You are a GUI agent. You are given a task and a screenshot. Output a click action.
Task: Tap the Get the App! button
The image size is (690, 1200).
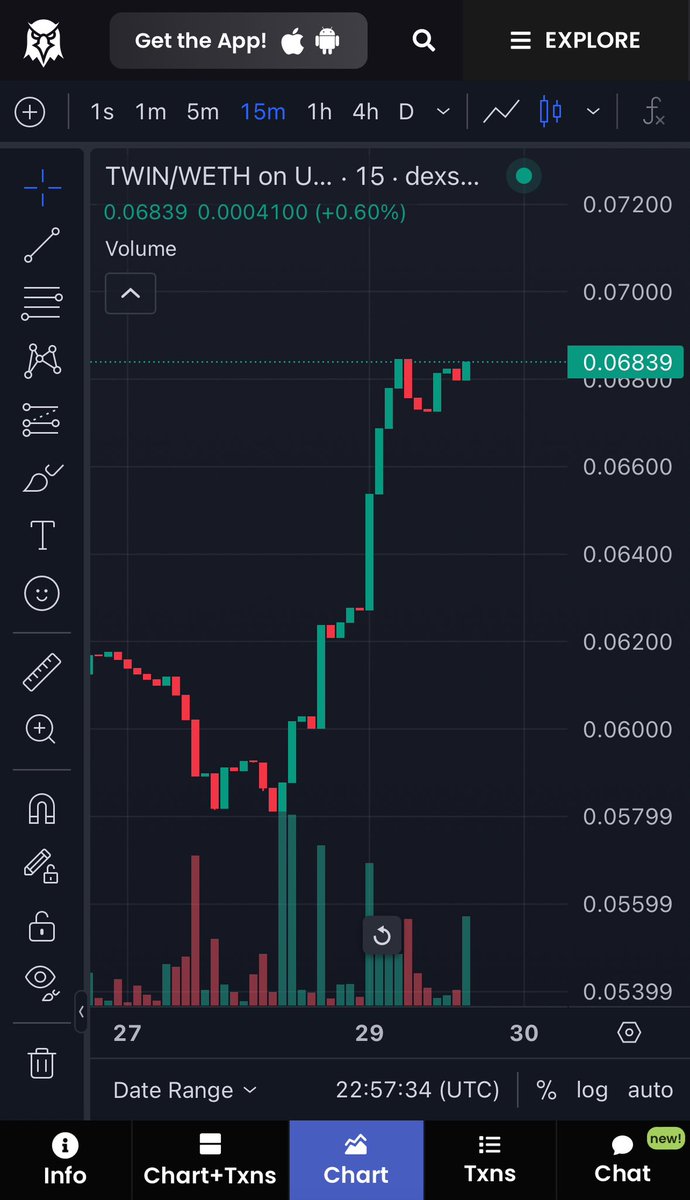pos(238,41)
